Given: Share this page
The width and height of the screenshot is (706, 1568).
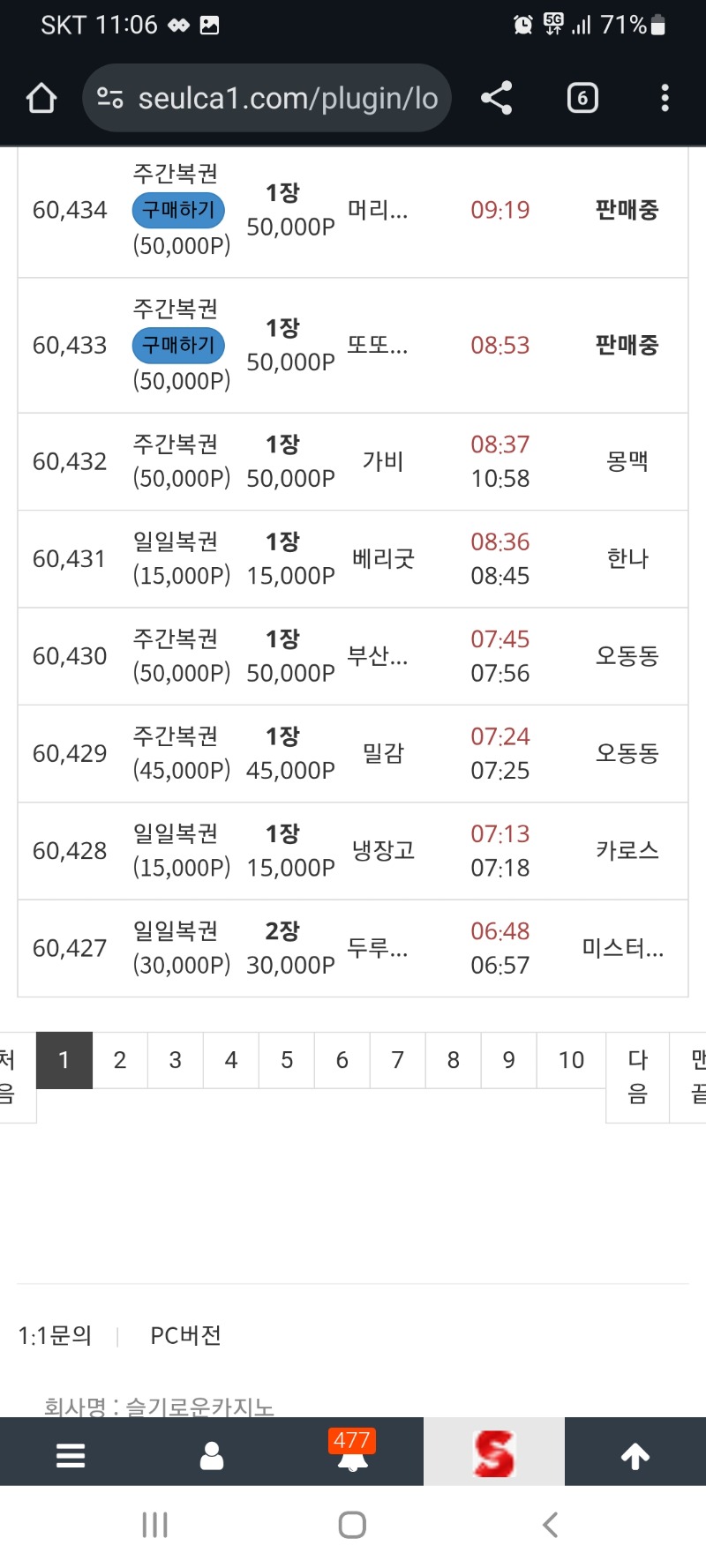Looking at the screenshot, I should 497,98.
